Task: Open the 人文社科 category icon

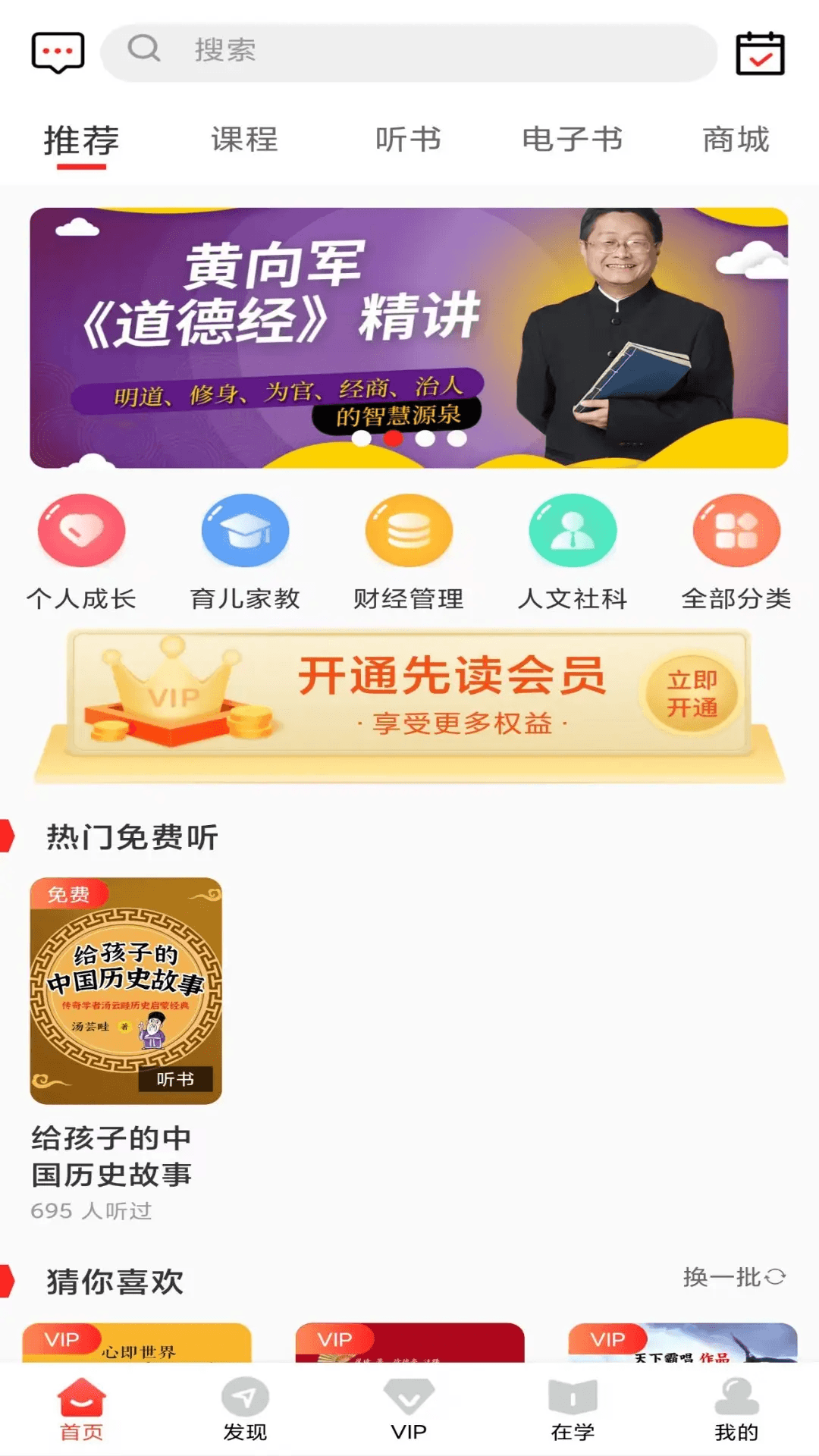Action: pos(573,531)
